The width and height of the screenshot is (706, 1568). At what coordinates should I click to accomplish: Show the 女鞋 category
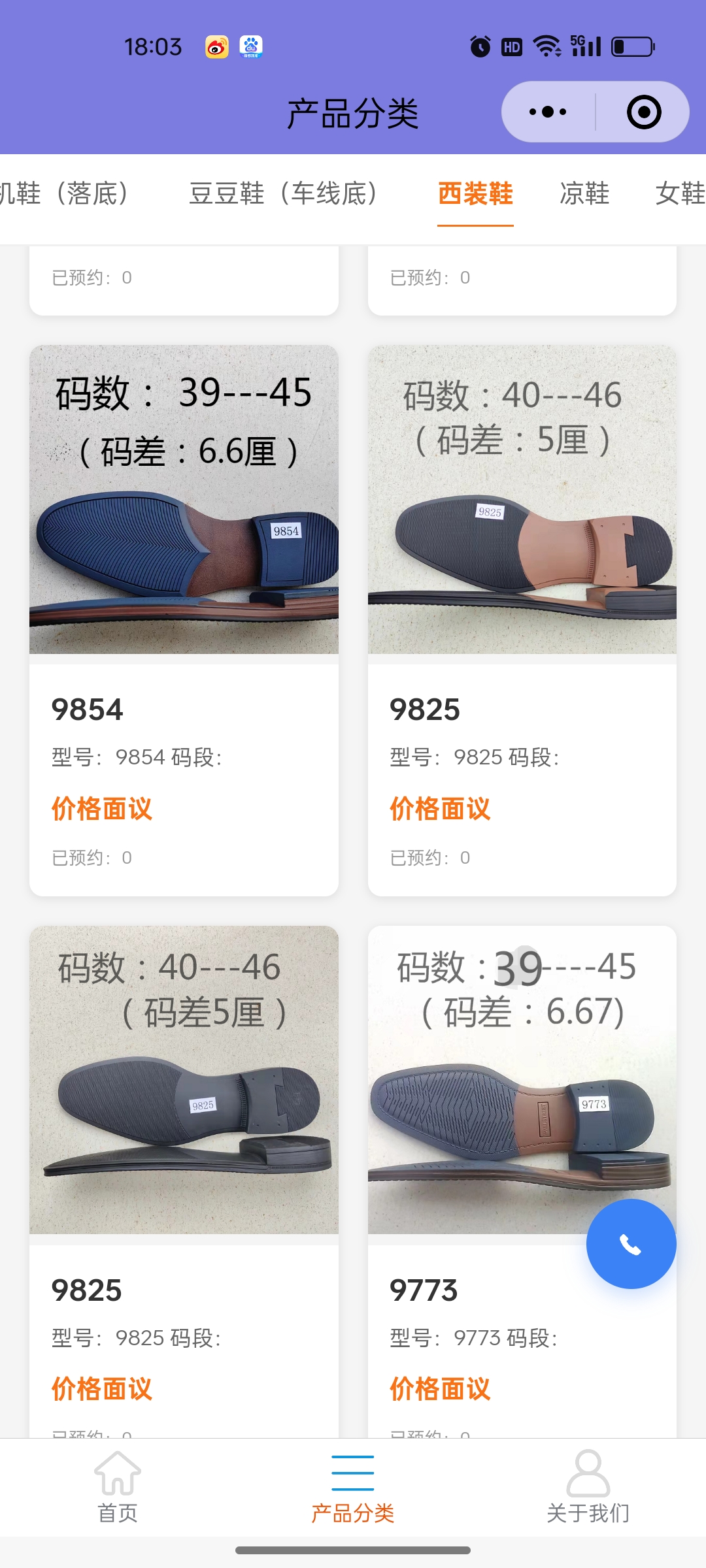click(x=680, y=194)
